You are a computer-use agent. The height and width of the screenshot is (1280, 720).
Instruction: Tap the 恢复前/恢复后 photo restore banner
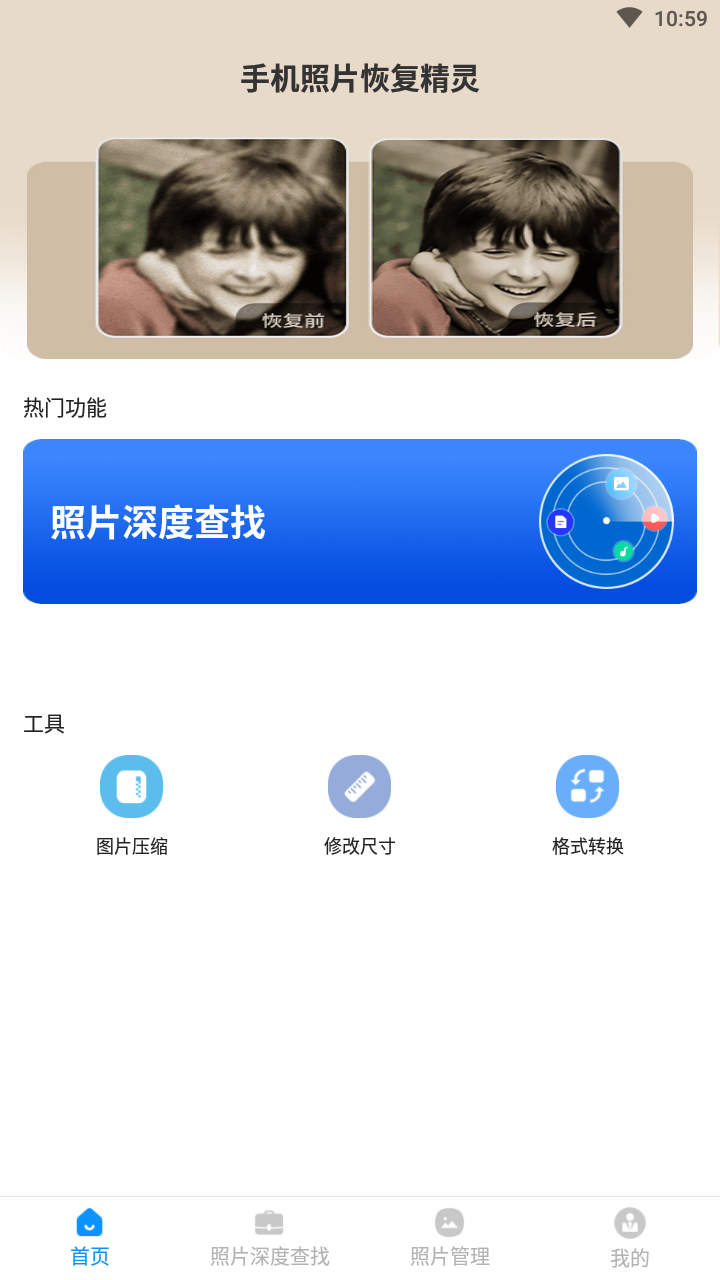click(x=360, y=248)
